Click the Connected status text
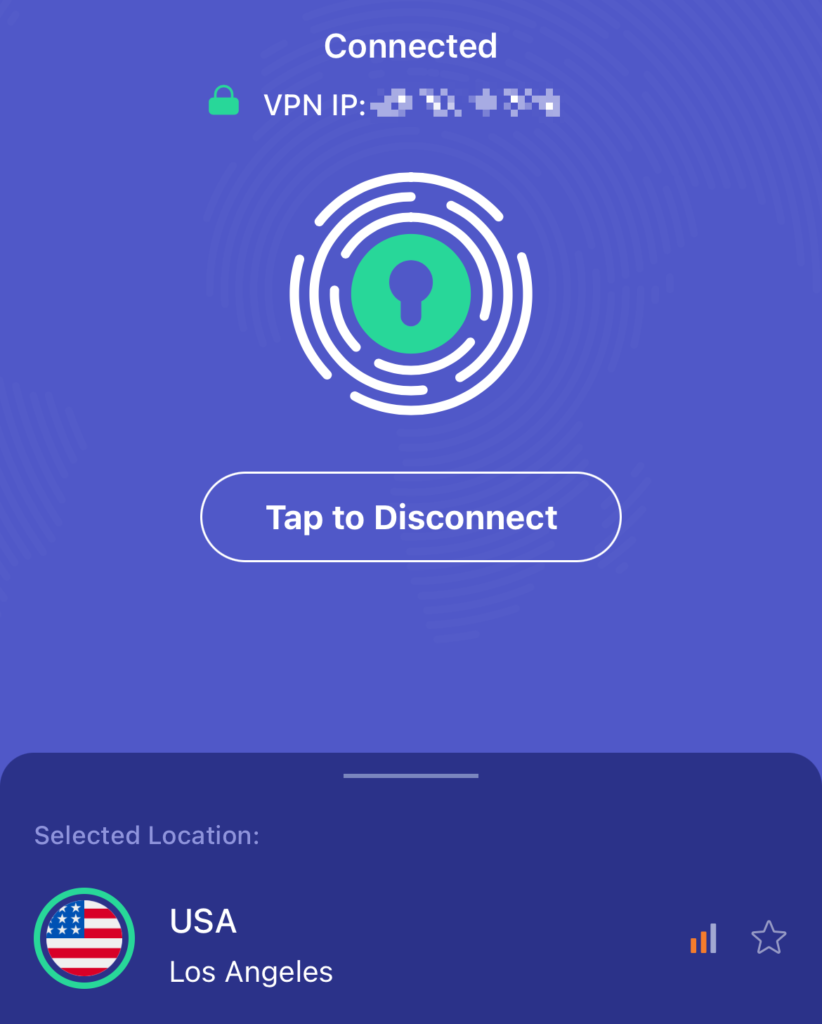This screenshot has height=1024, width=822. click(x=410, y=44)
